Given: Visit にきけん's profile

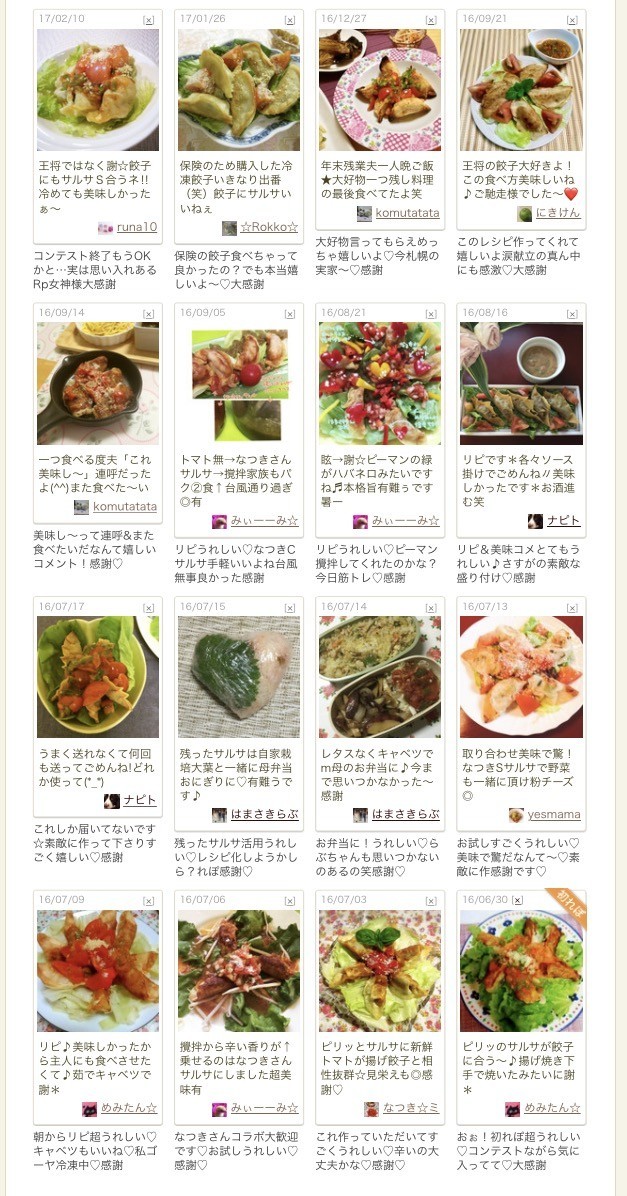Looking at the screenshot, I should (558, 213).
